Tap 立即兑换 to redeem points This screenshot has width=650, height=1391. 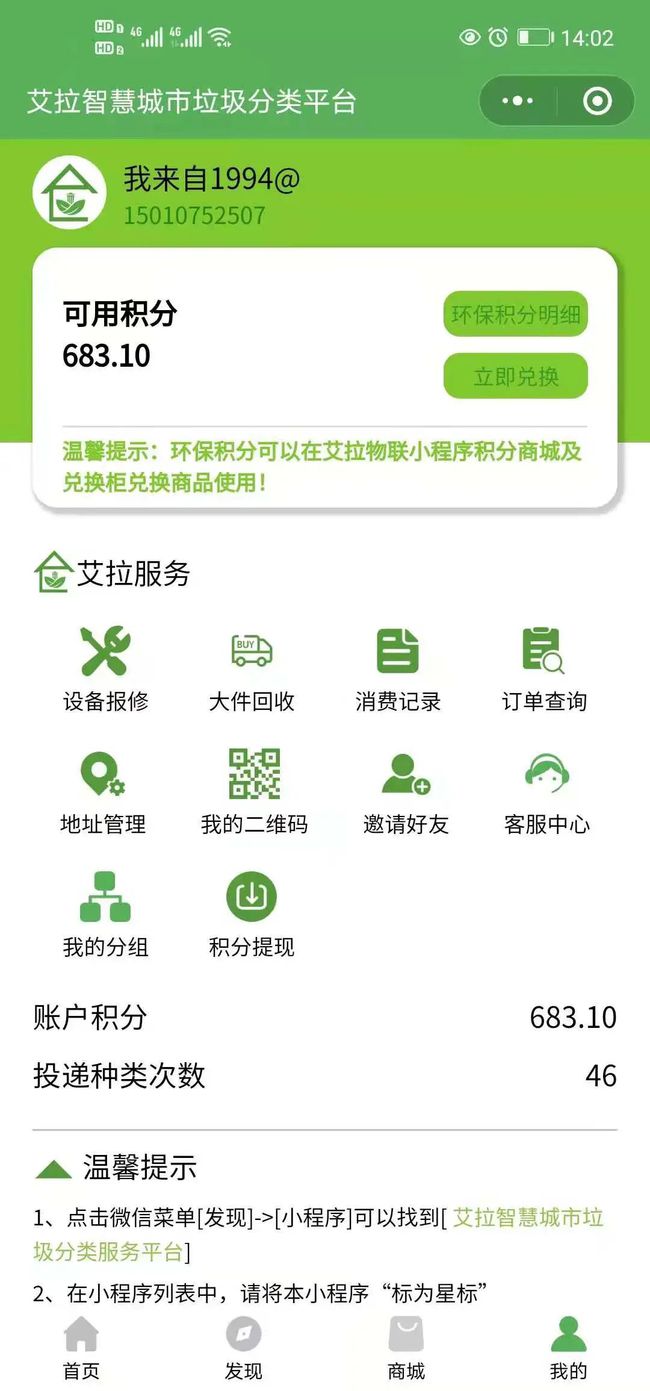click(x=515, y=377)
